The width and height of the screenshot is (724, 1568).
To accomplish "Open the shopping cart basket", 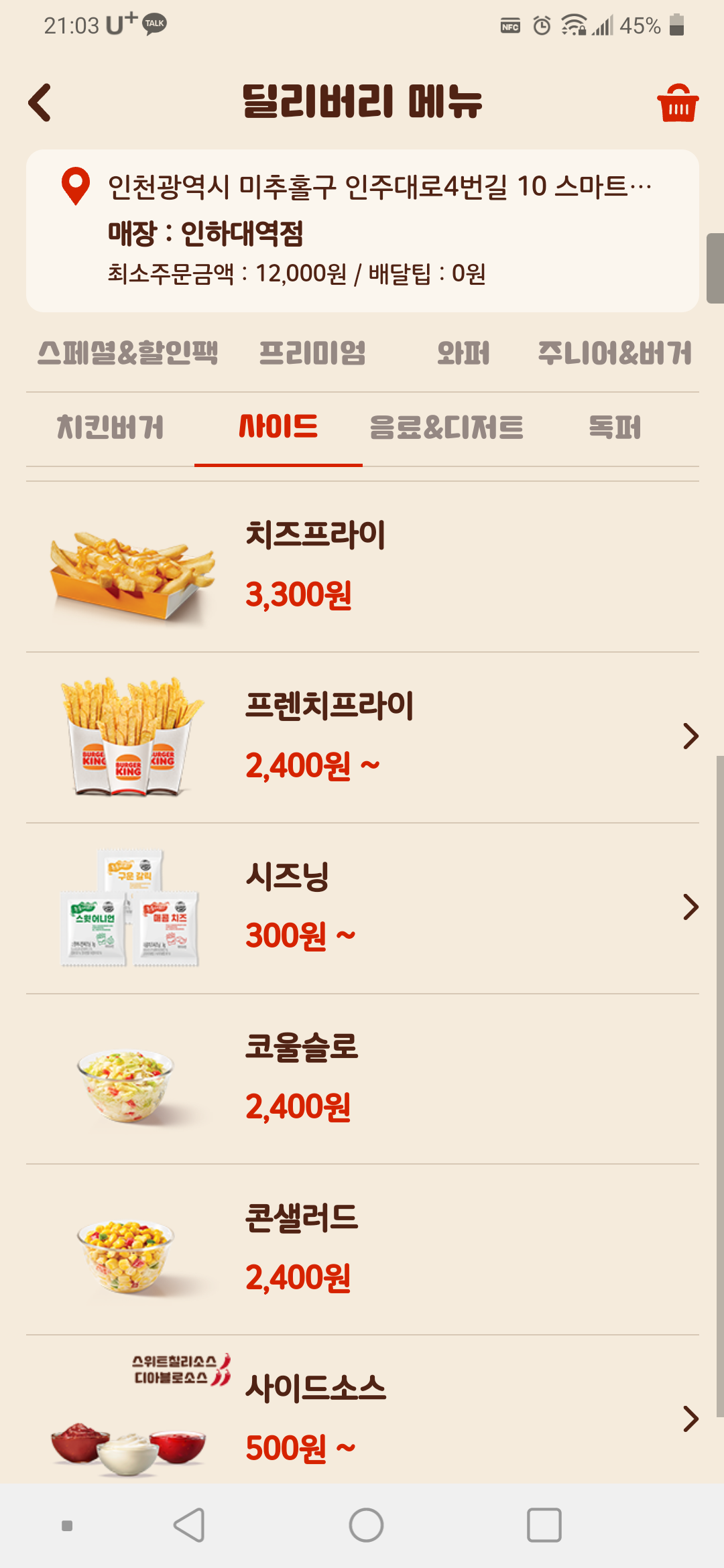I will pos(677,103).
